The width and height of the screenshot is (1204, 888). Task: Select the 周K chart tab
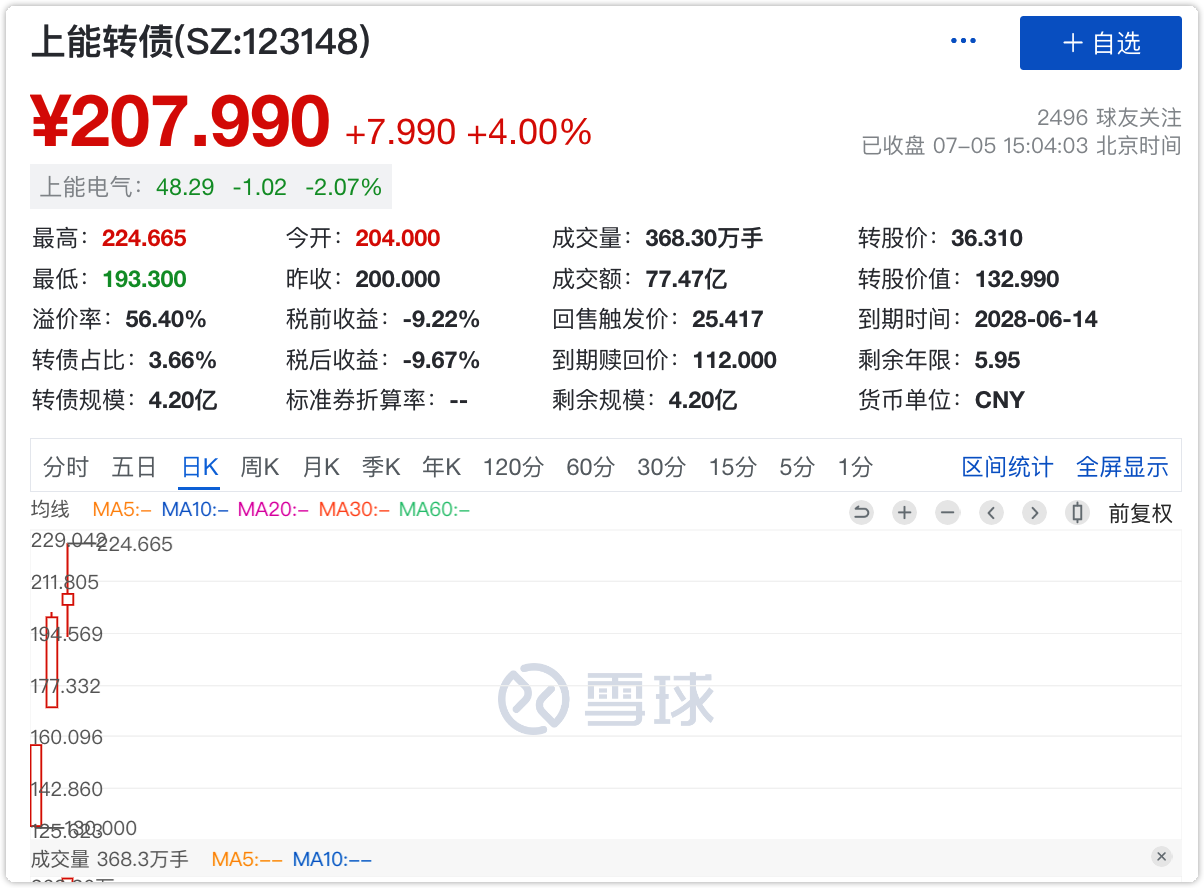(259, 467)
